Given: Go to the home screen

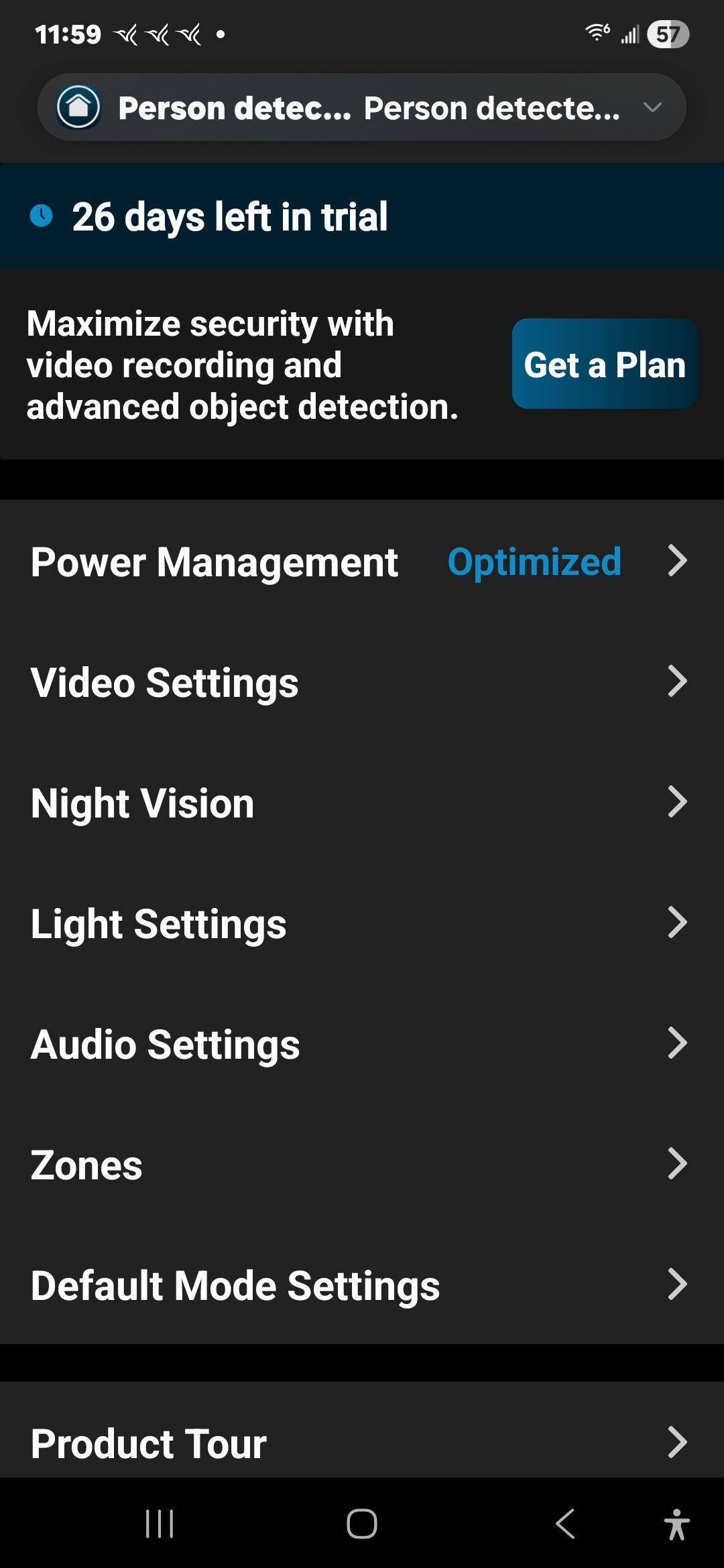Looking at the screenshot, I should [362, 1524].
